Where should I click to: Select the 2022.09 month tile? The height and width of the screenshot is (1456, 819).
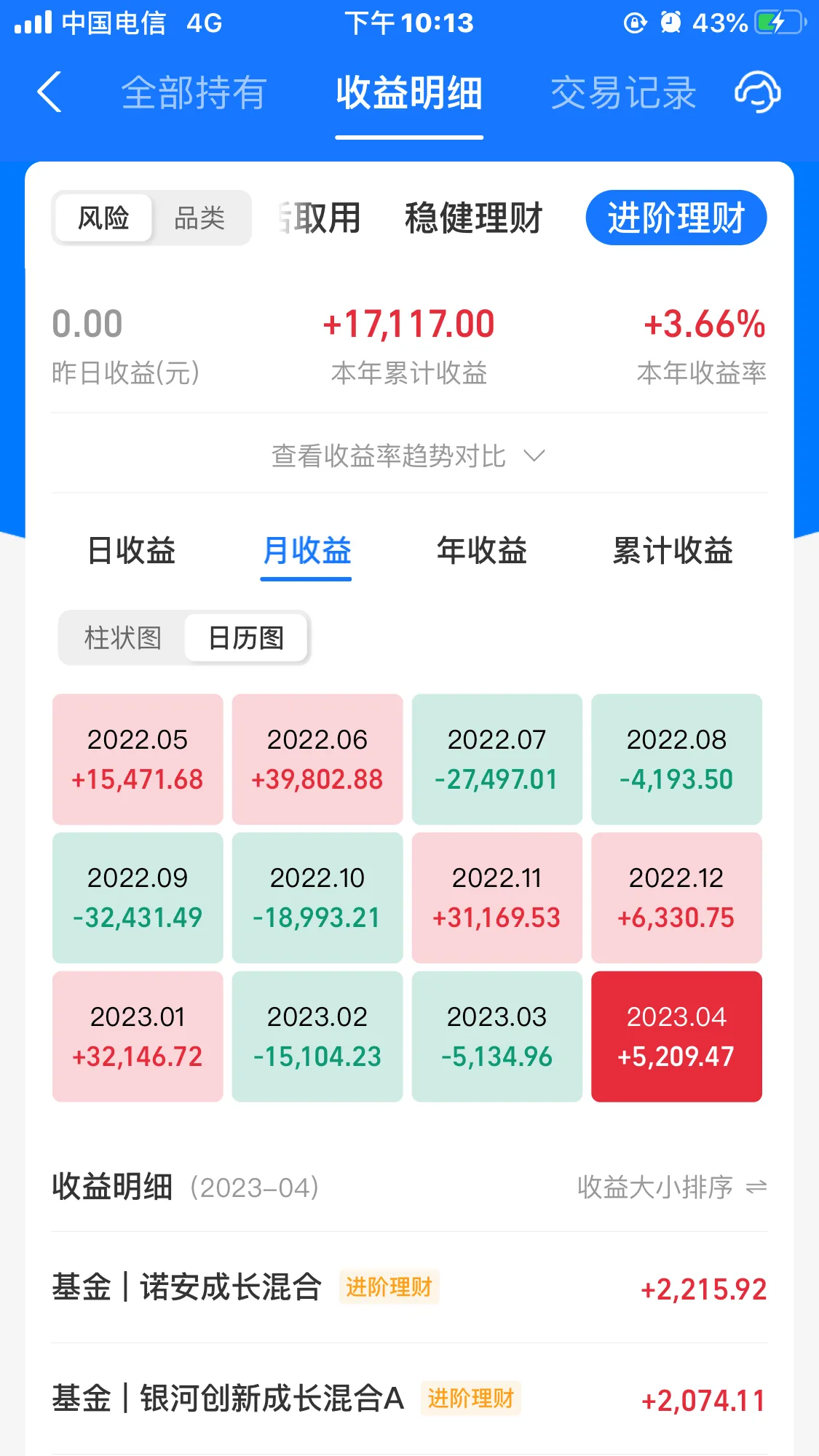pyautogui.click(x=138, y=897)
